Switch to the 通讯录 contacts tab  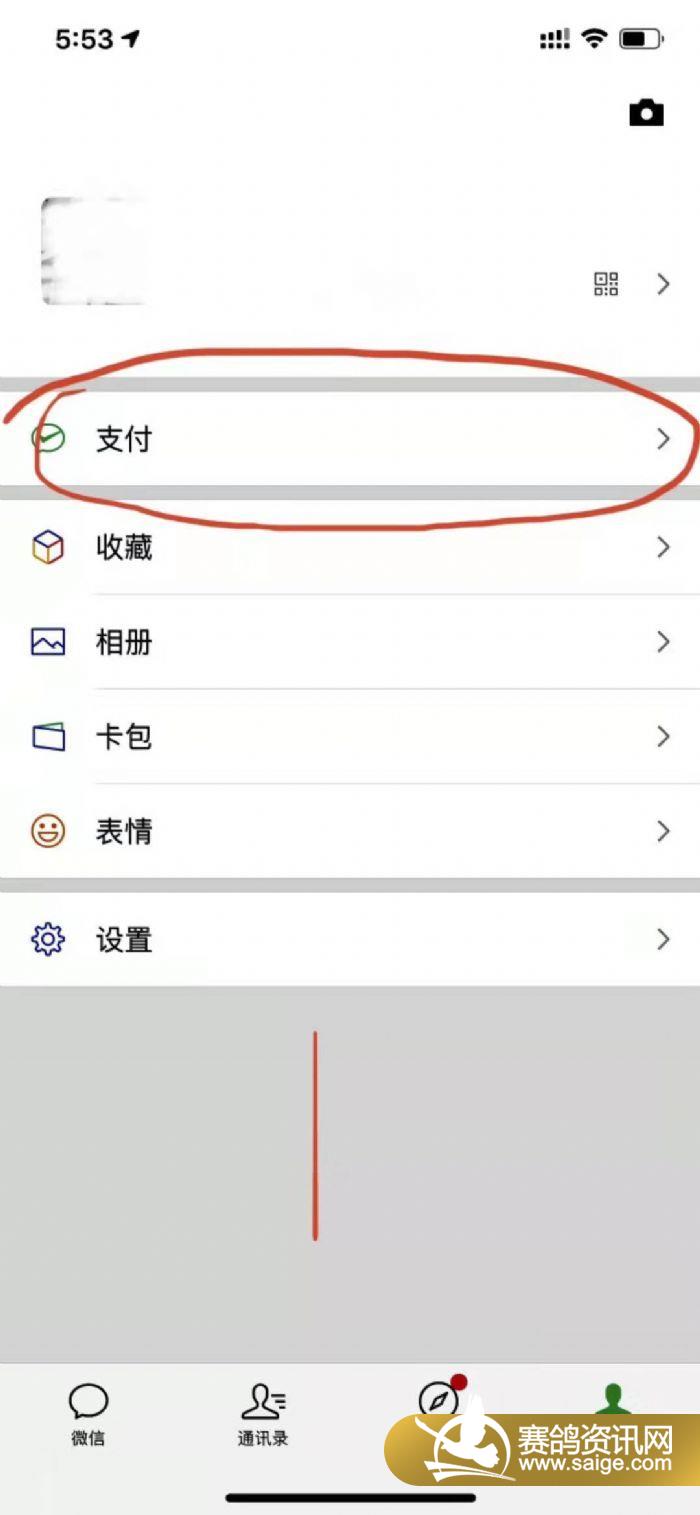[263, 1413]
